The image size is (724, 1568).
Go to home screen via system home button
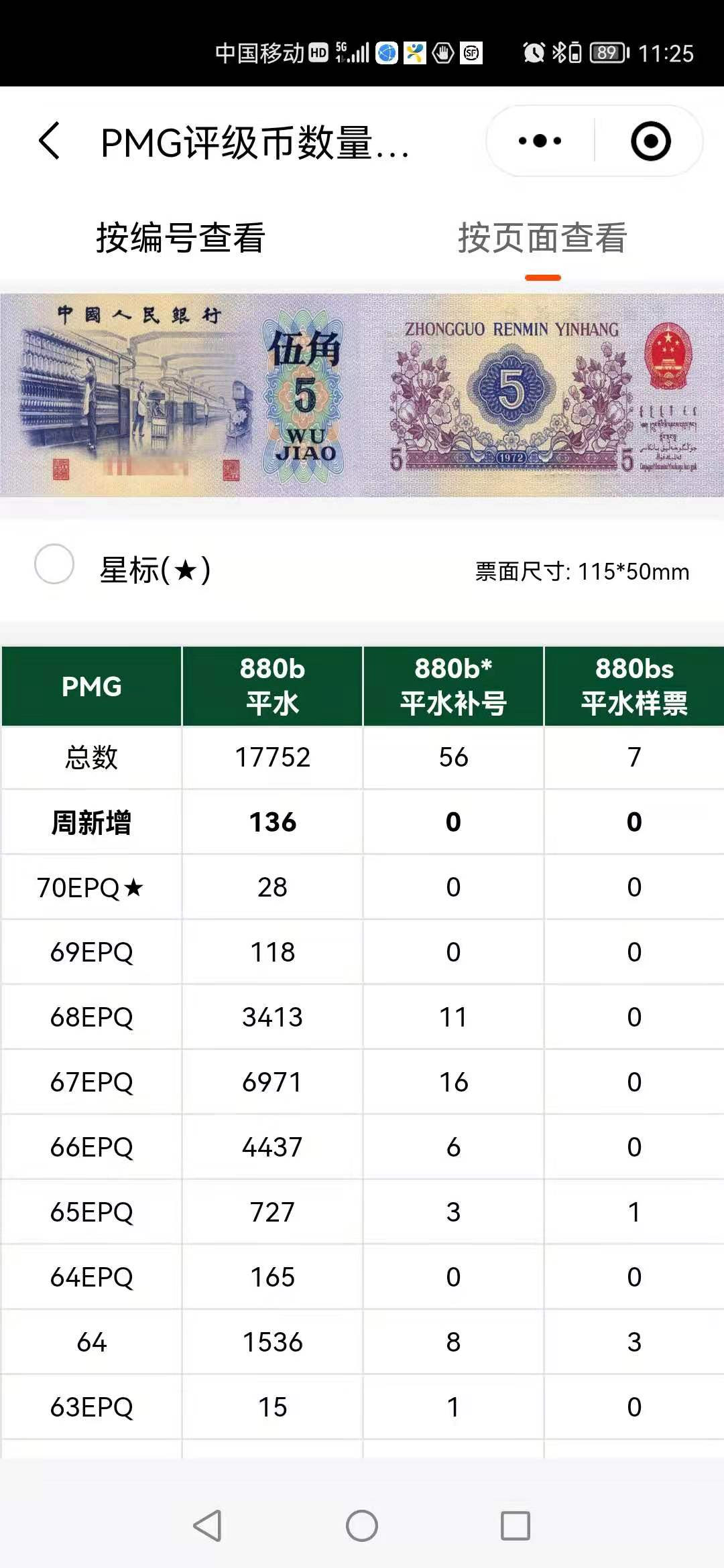[x=362, y=1526]
